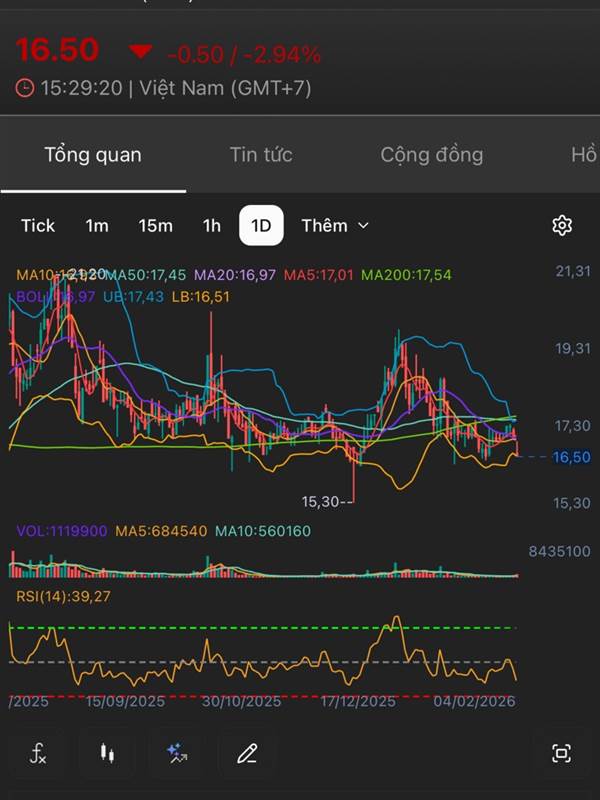
Task: Select the Tổng quan tab
Action: (x=93, y=155)
